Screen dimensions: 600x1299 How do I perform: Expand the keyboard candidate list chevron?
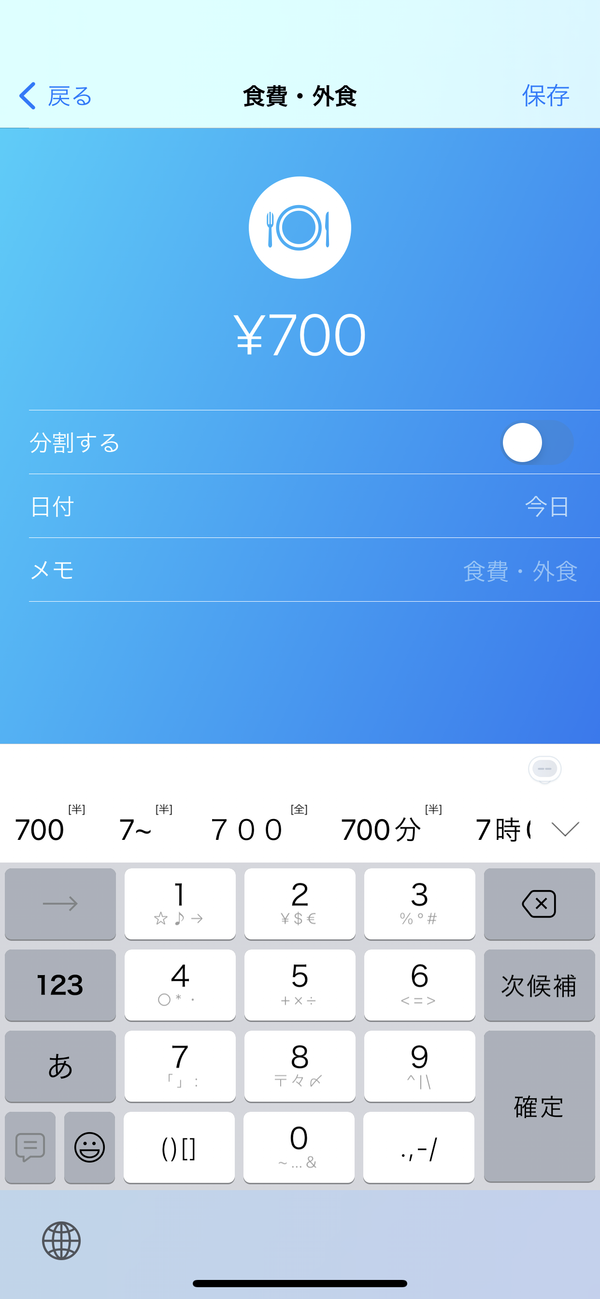point(565,829)
